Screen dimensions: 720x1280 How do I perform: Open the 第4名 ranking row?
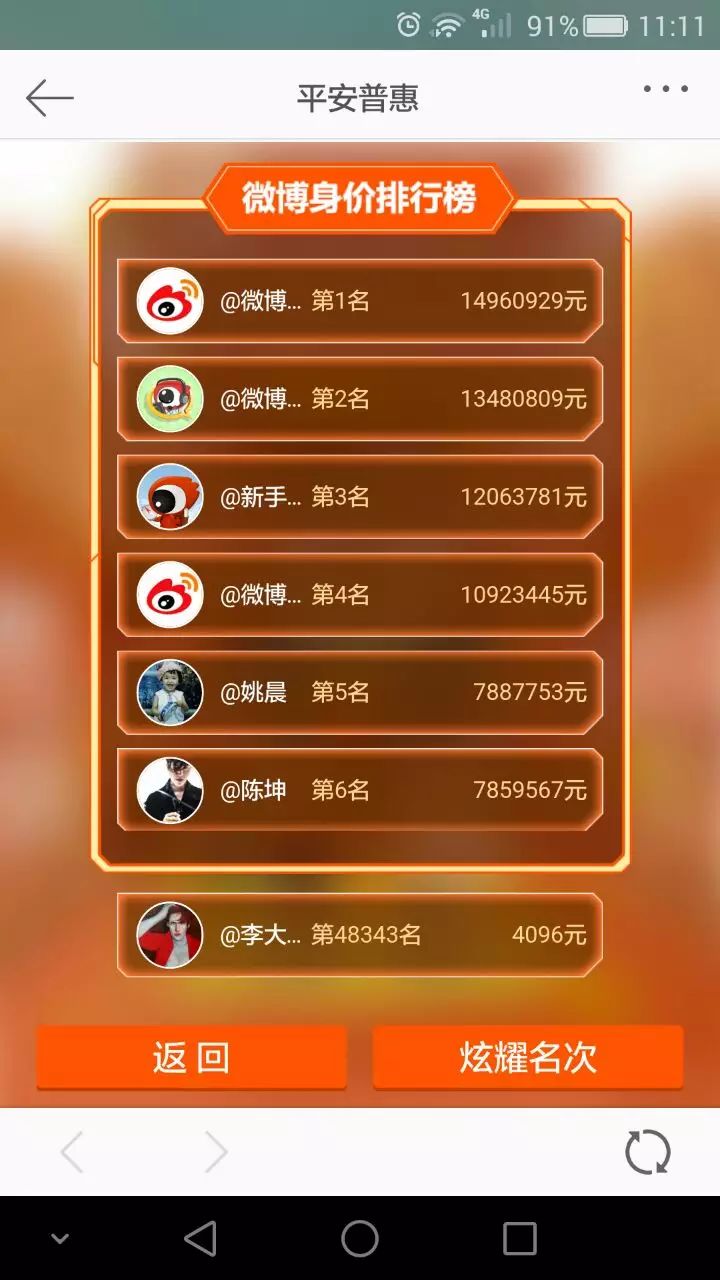coord(360,595)
